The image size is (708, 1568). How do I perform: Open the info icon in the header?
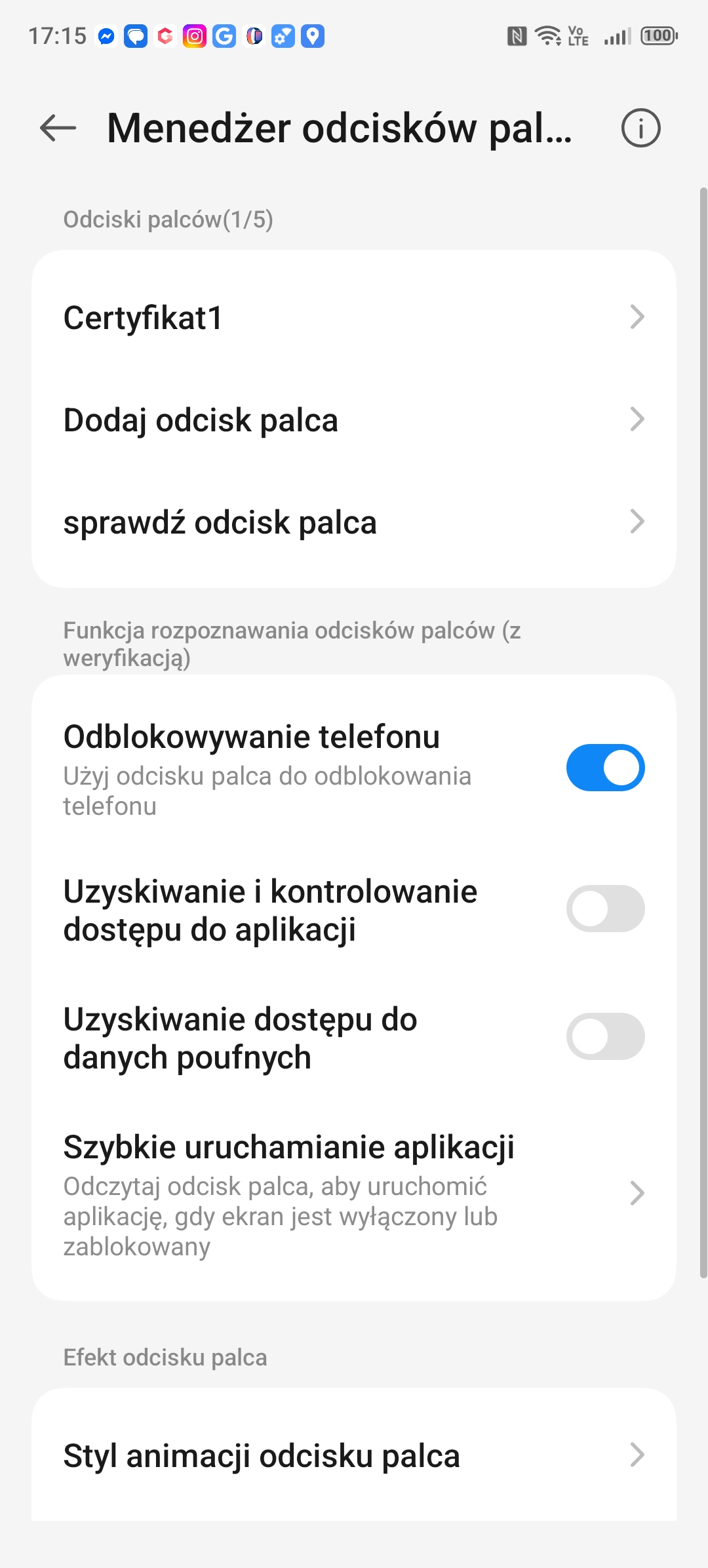pos(640,128)
